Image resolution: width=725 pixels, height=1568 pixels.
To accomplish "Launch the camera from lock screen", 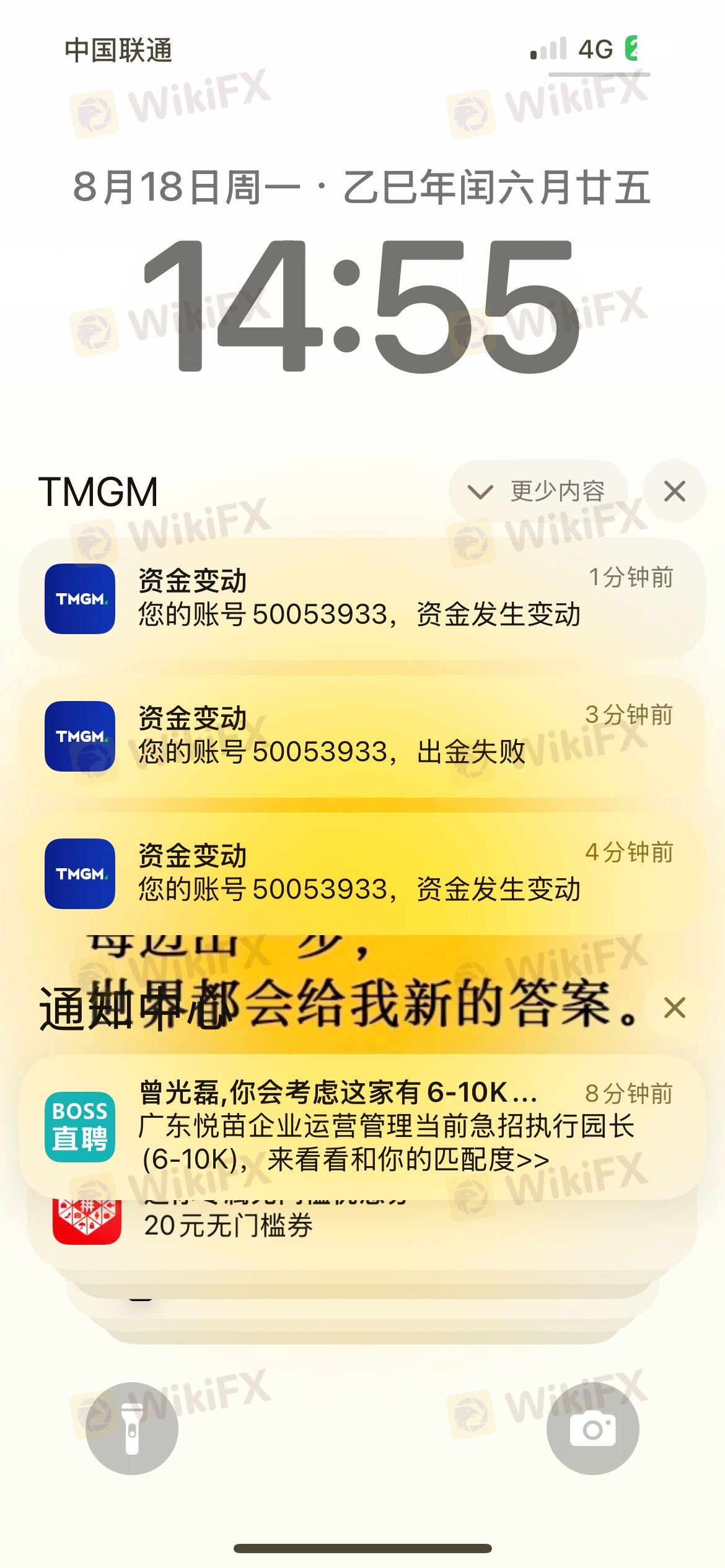I will pyautogui.click(x=592, y=1428).
